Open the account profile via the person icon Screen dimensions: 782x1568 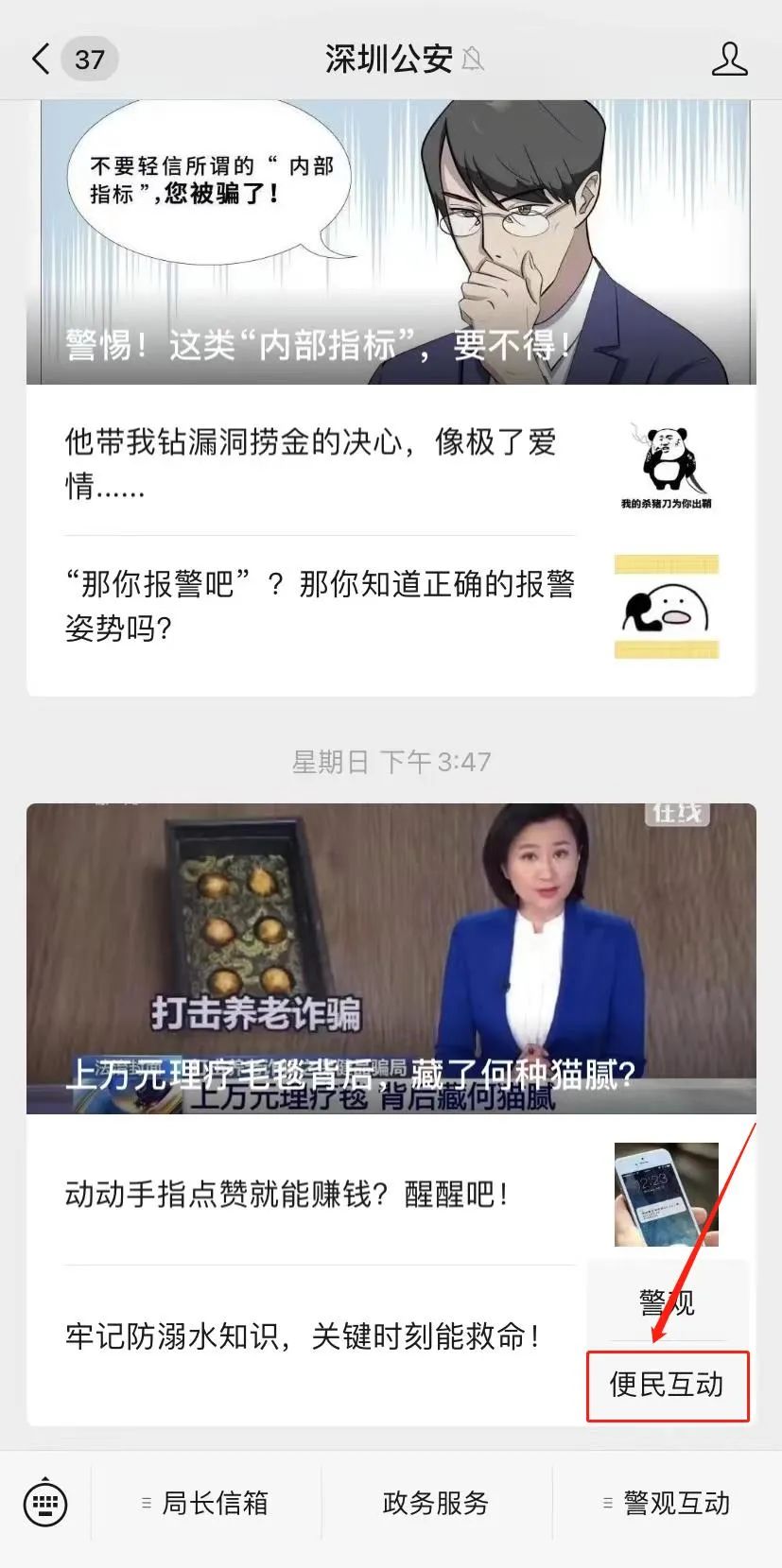pyautogui.click(x=729, y=59)
